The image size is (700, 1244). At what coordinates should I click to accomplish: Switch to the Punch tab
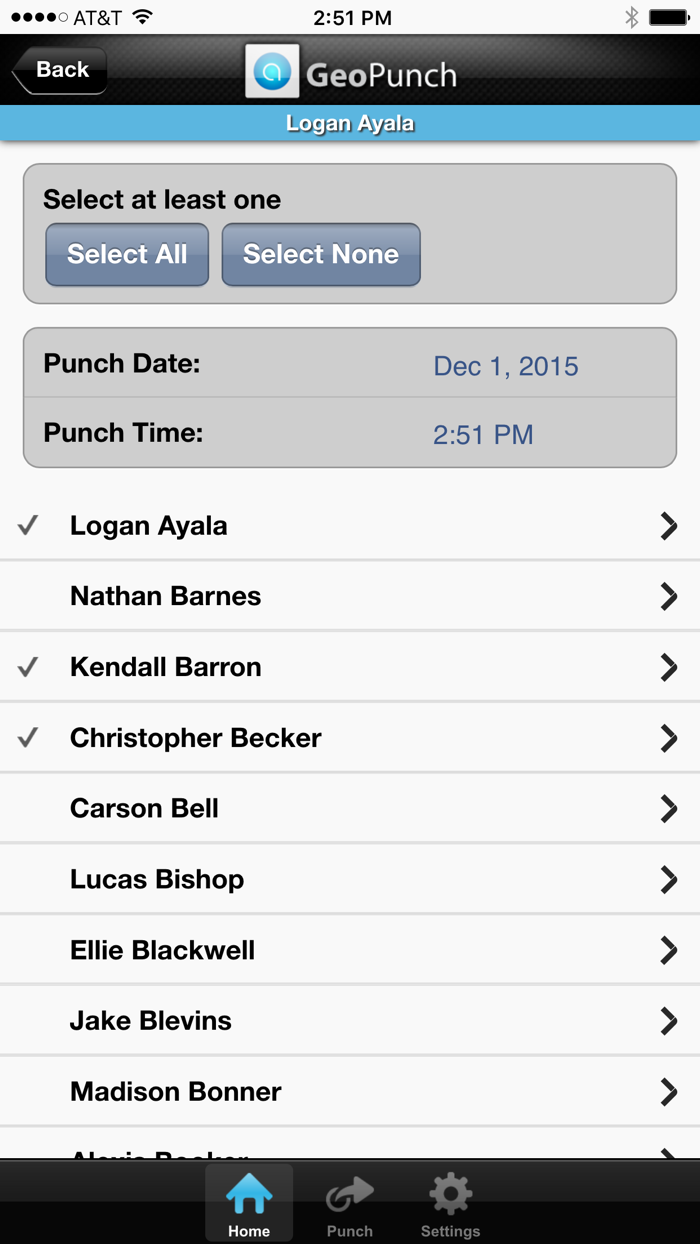(350, 1203)
